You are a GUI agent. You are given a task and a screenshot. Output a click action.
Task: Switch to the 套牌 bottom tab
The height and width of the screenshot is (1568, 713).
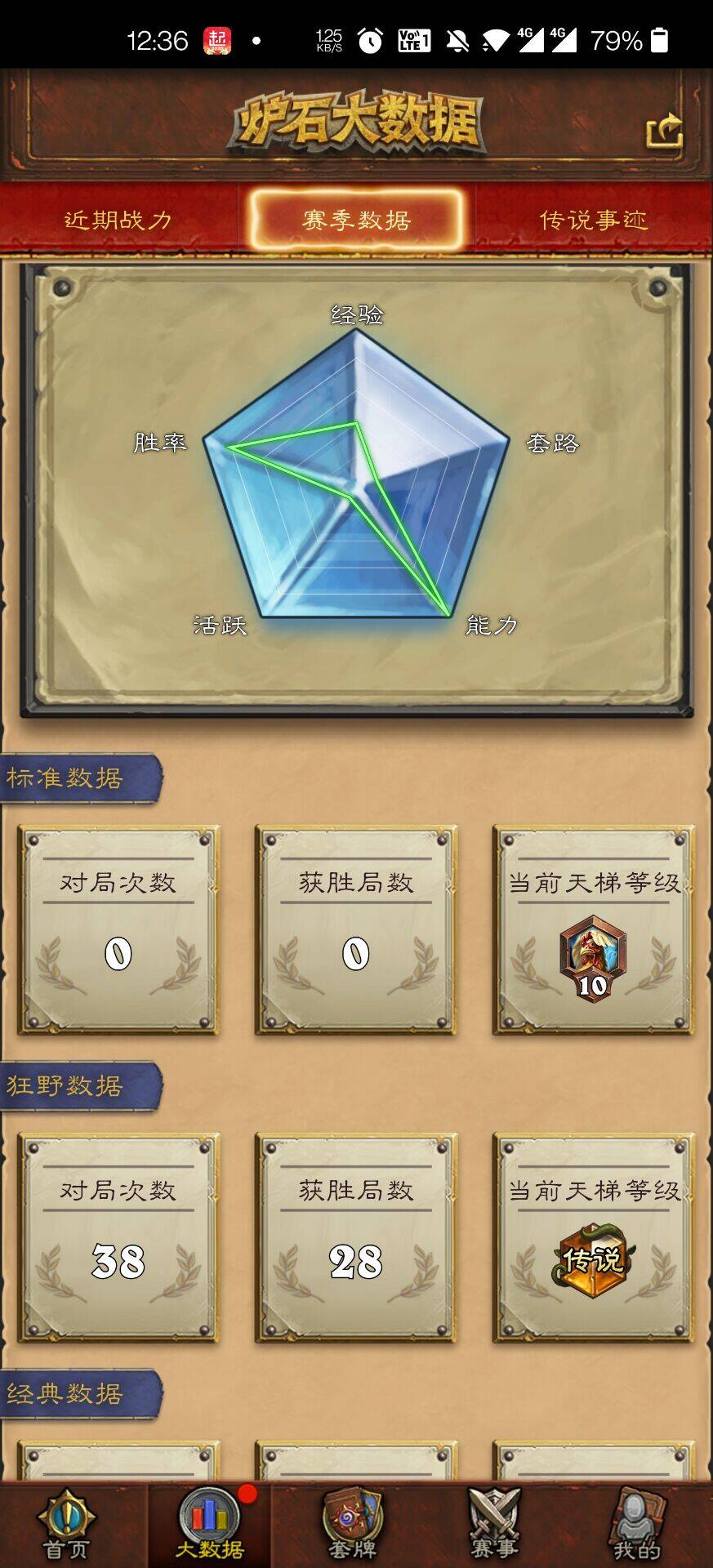[x=353, y=1524]
